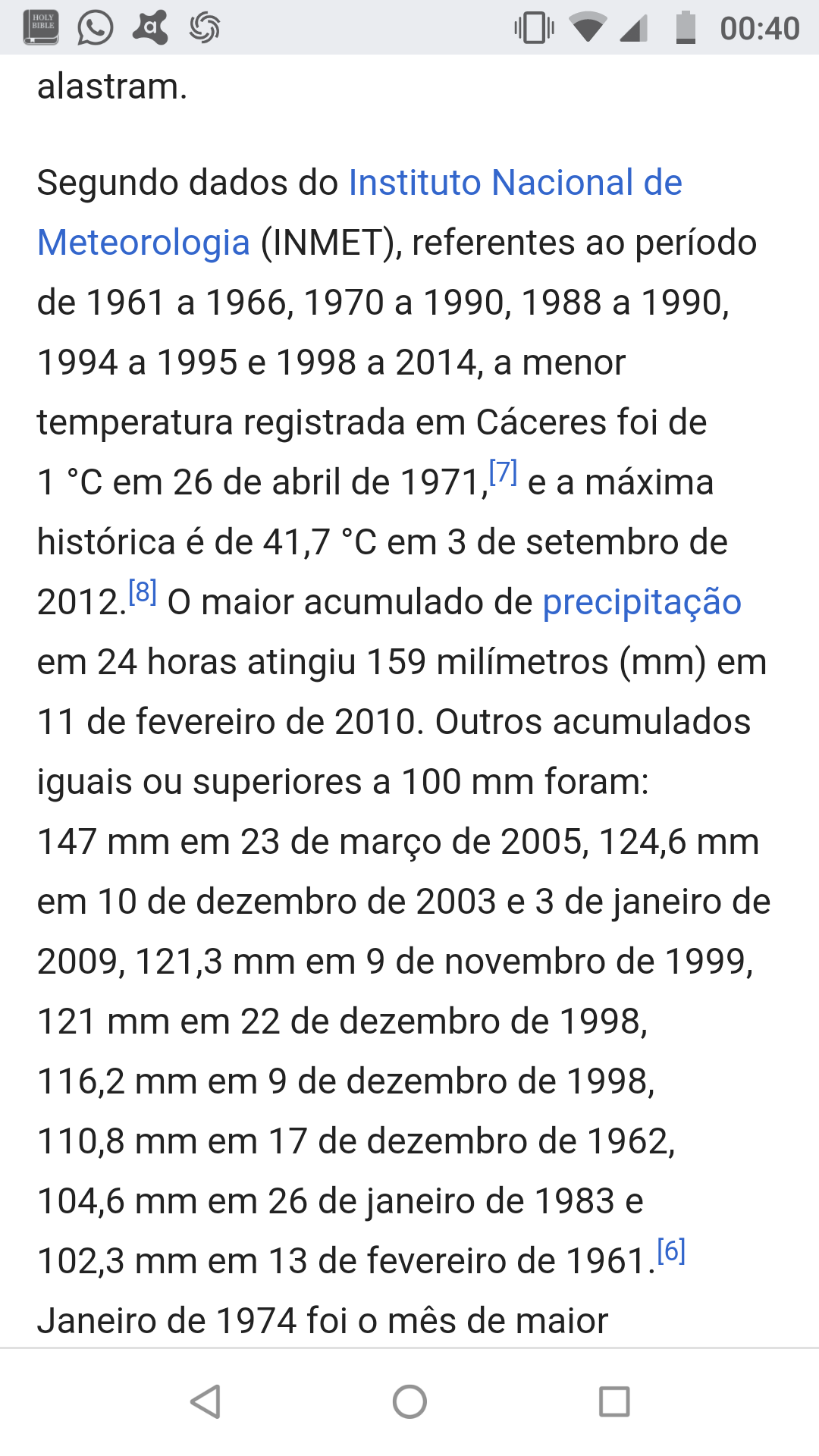The width and height of the screenshot is (819, 1456).
Task: Go back with the system back button
Action: [205, 1401]
